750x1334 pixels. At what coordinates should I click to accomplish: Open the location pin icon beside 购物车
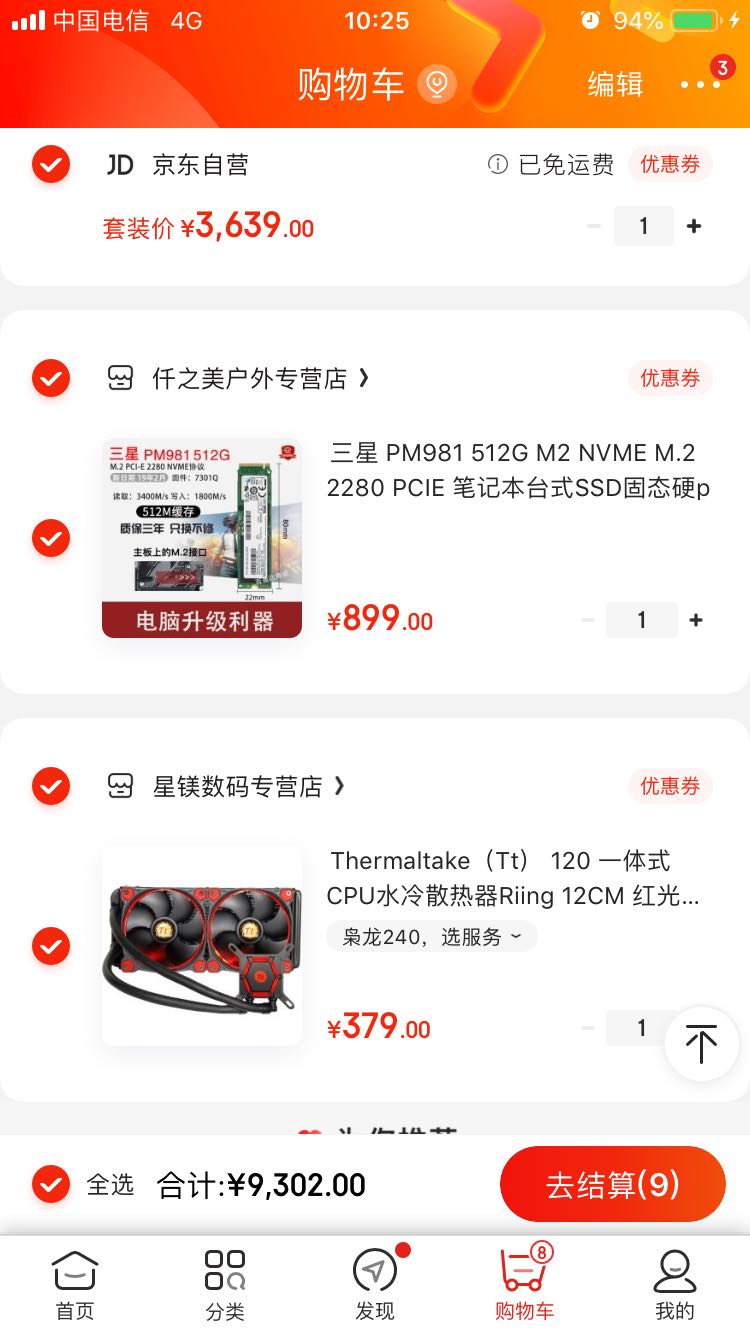[x=436, y=84]
